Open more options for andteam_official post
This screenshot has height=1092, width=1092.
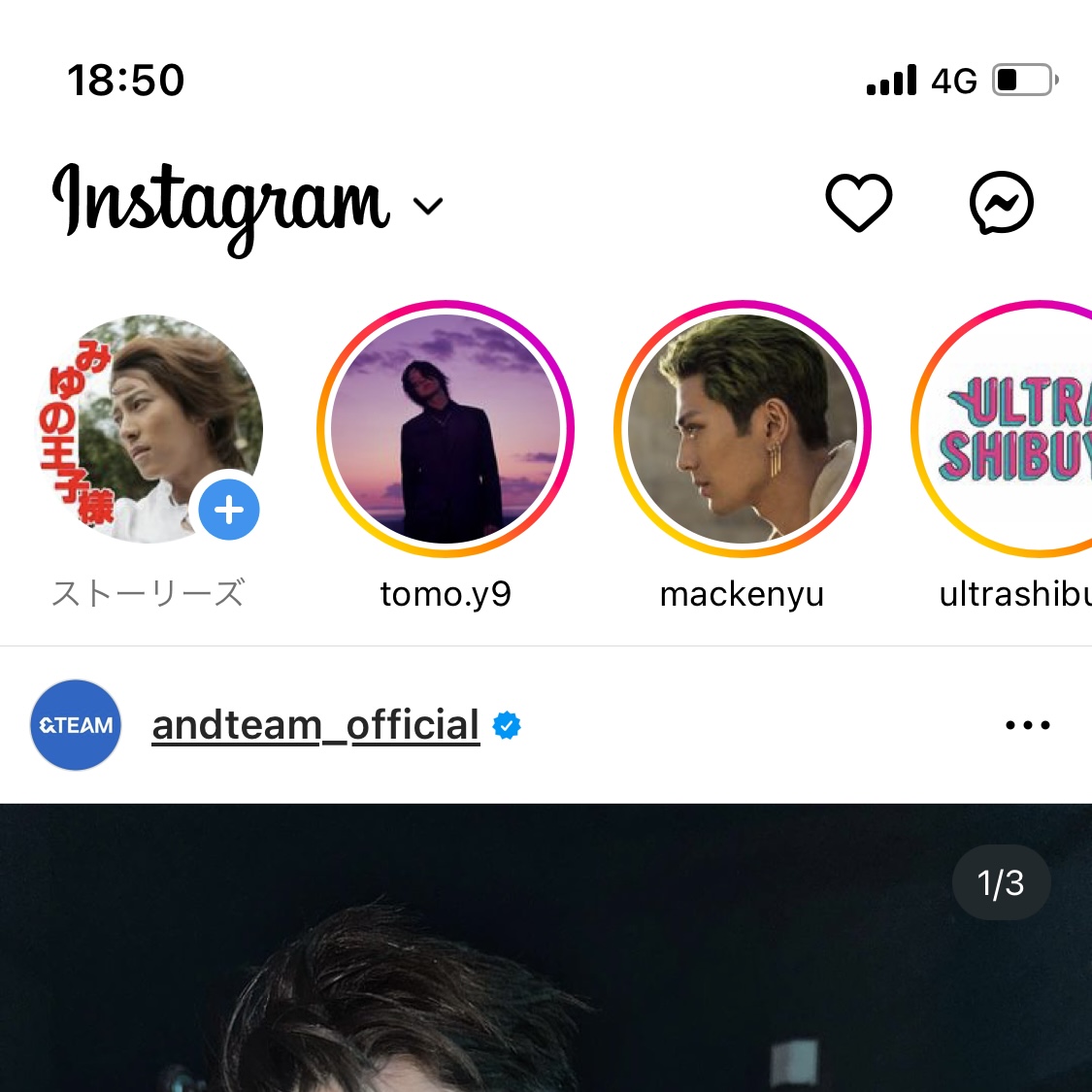(x=1027, y=725)
